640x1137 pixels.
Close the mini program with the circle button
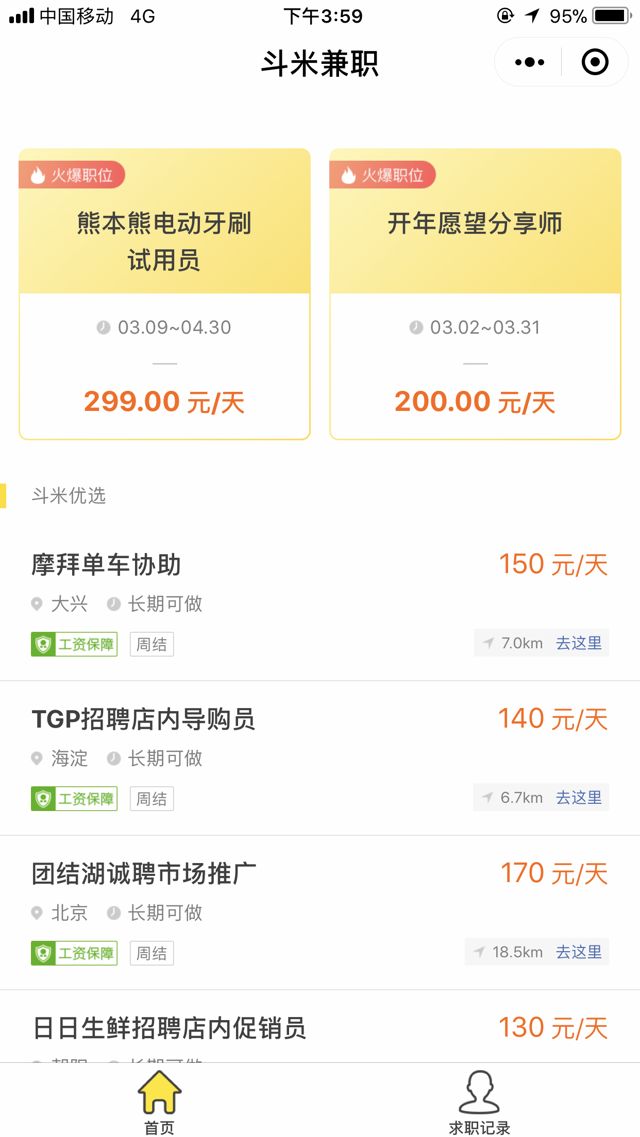point(595,63)
